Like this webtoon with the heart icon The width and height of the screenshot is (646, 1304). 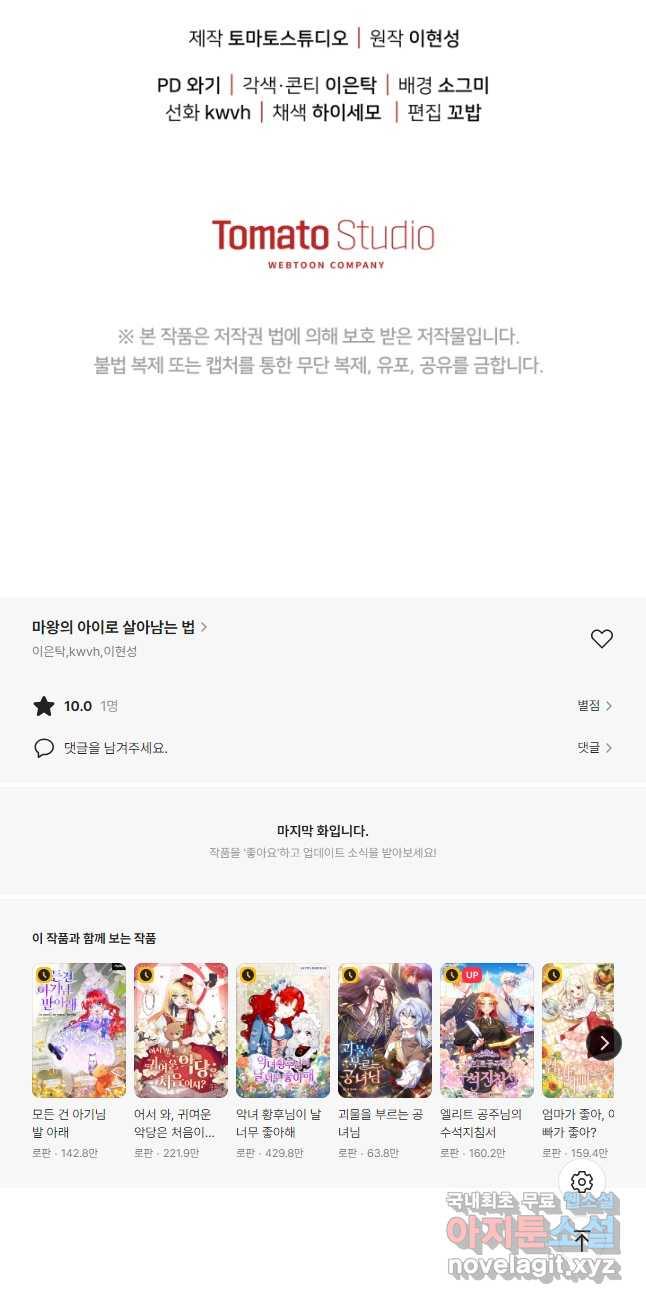601,639
